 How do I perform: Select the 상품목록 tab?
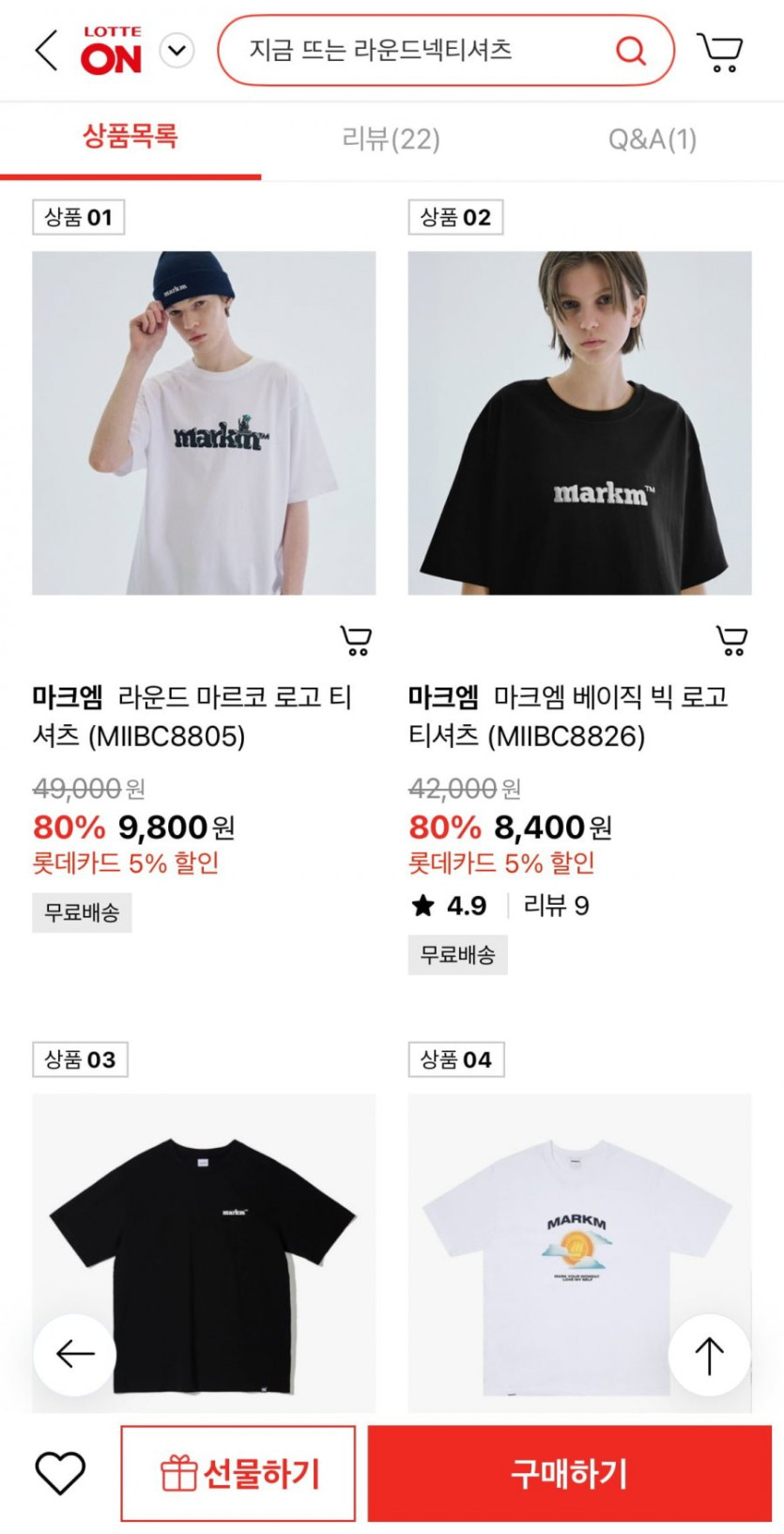pos(130,137)
